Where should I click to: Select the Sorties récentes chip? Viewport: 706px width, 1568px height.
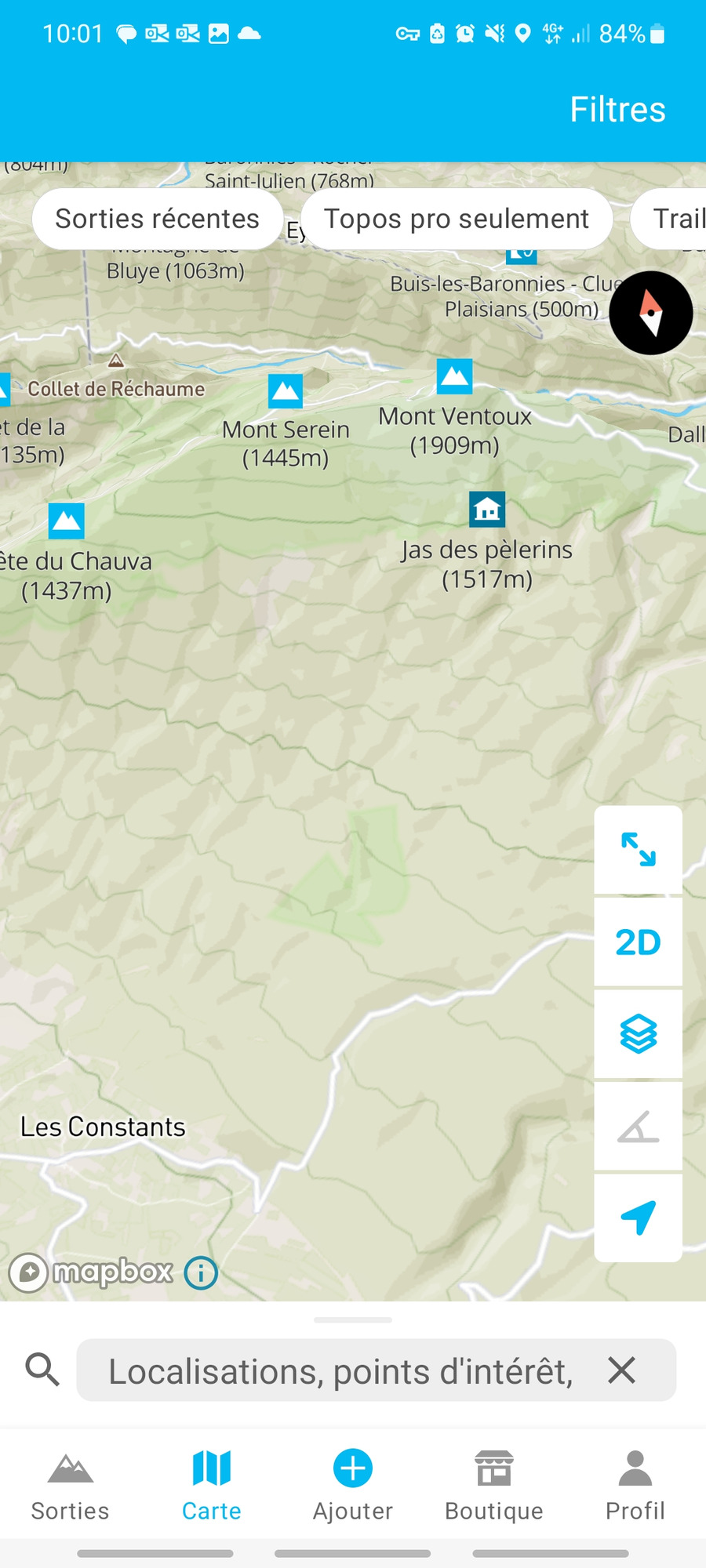pyautogui.click(x=158, y=219)
